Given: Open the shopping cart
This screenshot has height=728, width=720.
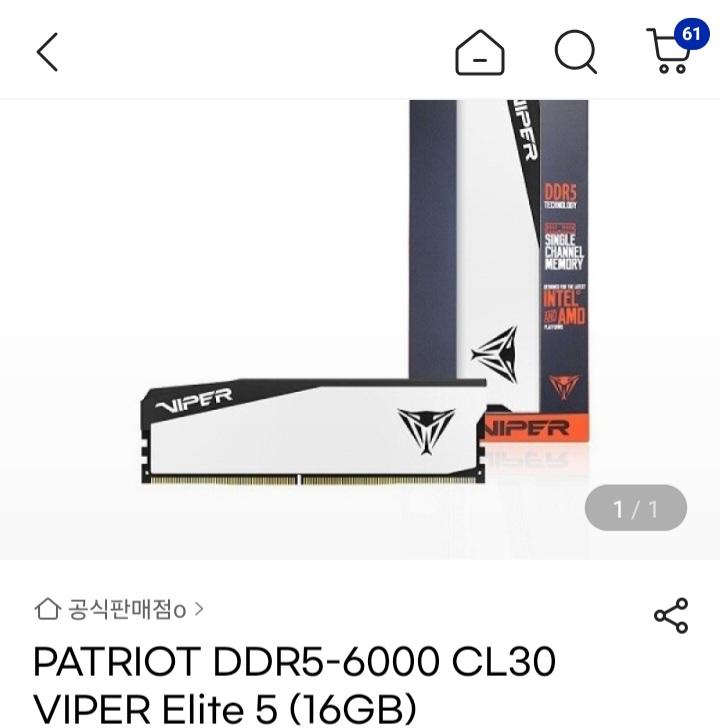Looking at the screenshot, I should (670, 52).
